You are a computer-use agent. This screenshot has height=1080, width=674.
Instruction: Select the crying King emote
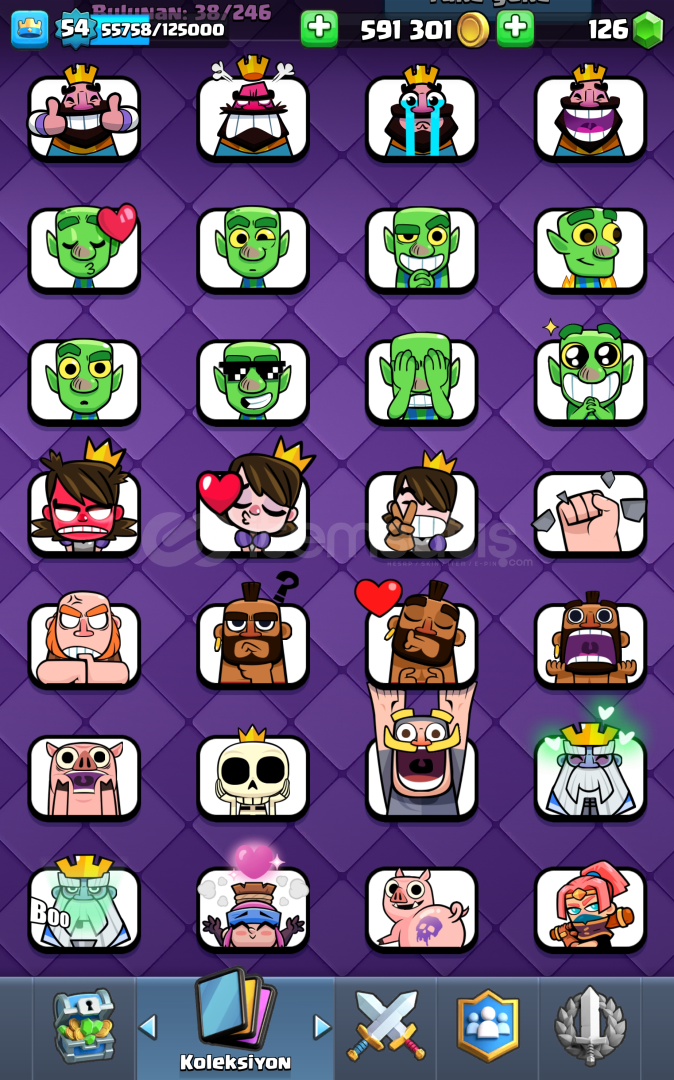(421, 115)
